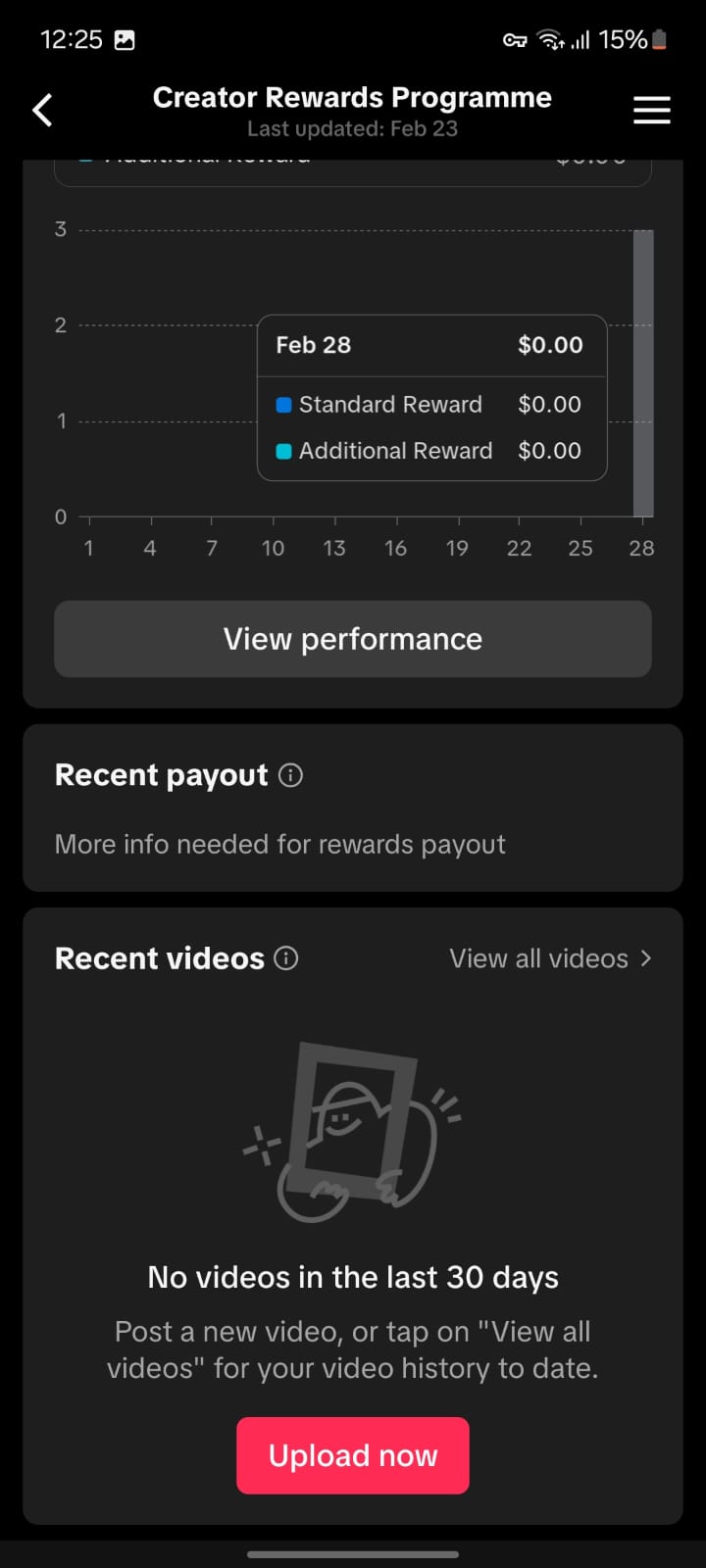Open More info needed for rewards payout
706x1568 pixels.
[x=280, y=845]
